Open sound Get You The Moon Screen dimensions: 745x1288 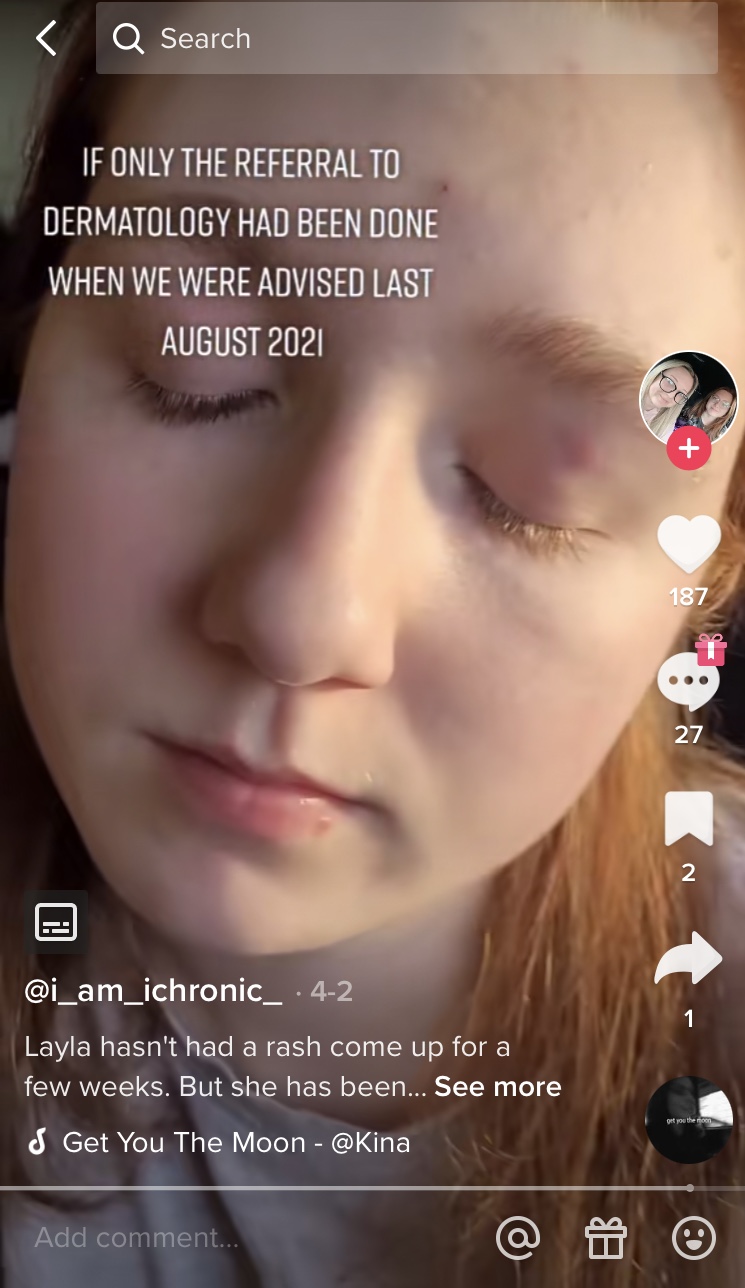click(x=236, y=1142)
